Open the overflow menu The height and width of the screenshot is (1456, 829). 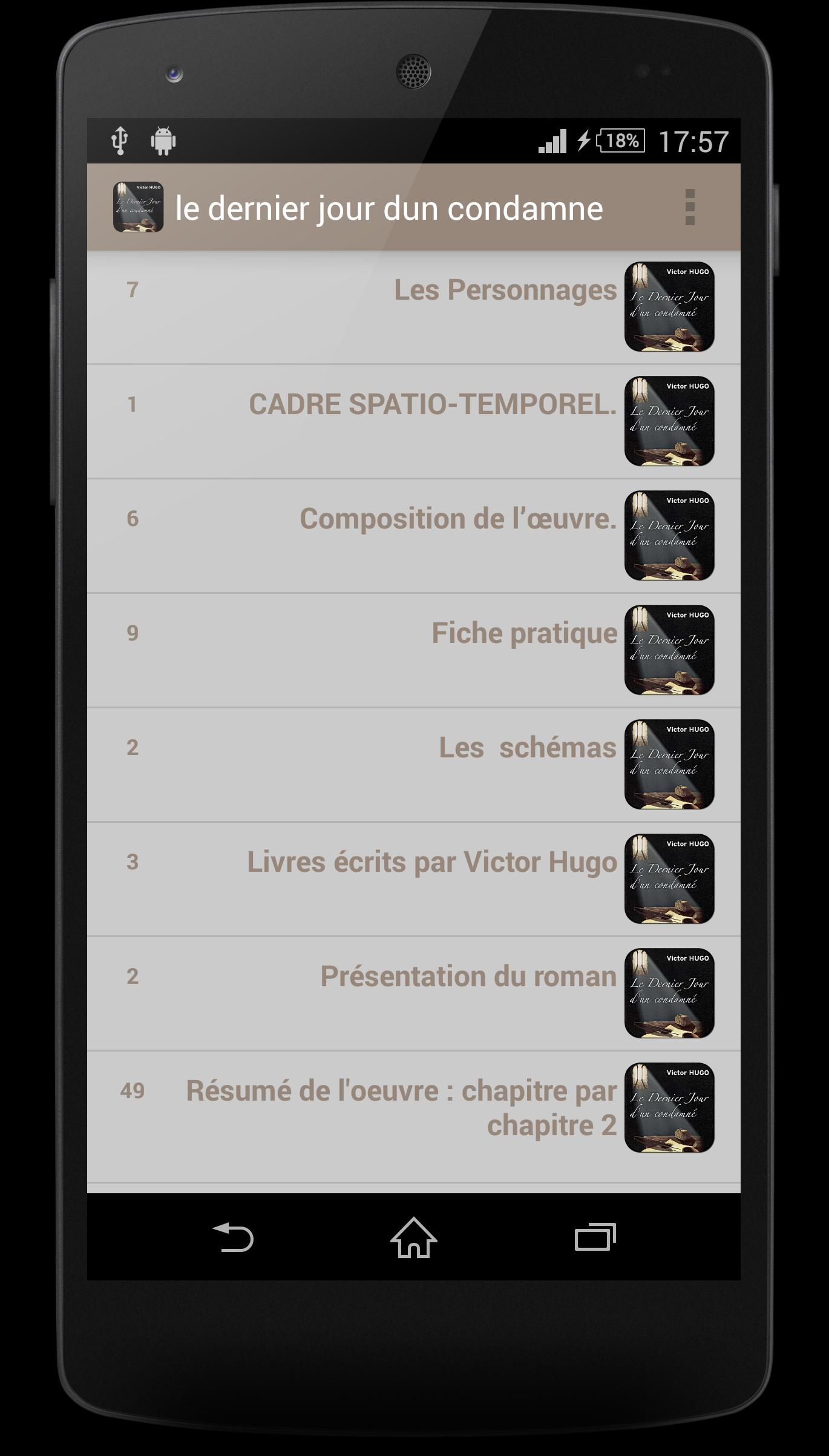coord(689,208)
